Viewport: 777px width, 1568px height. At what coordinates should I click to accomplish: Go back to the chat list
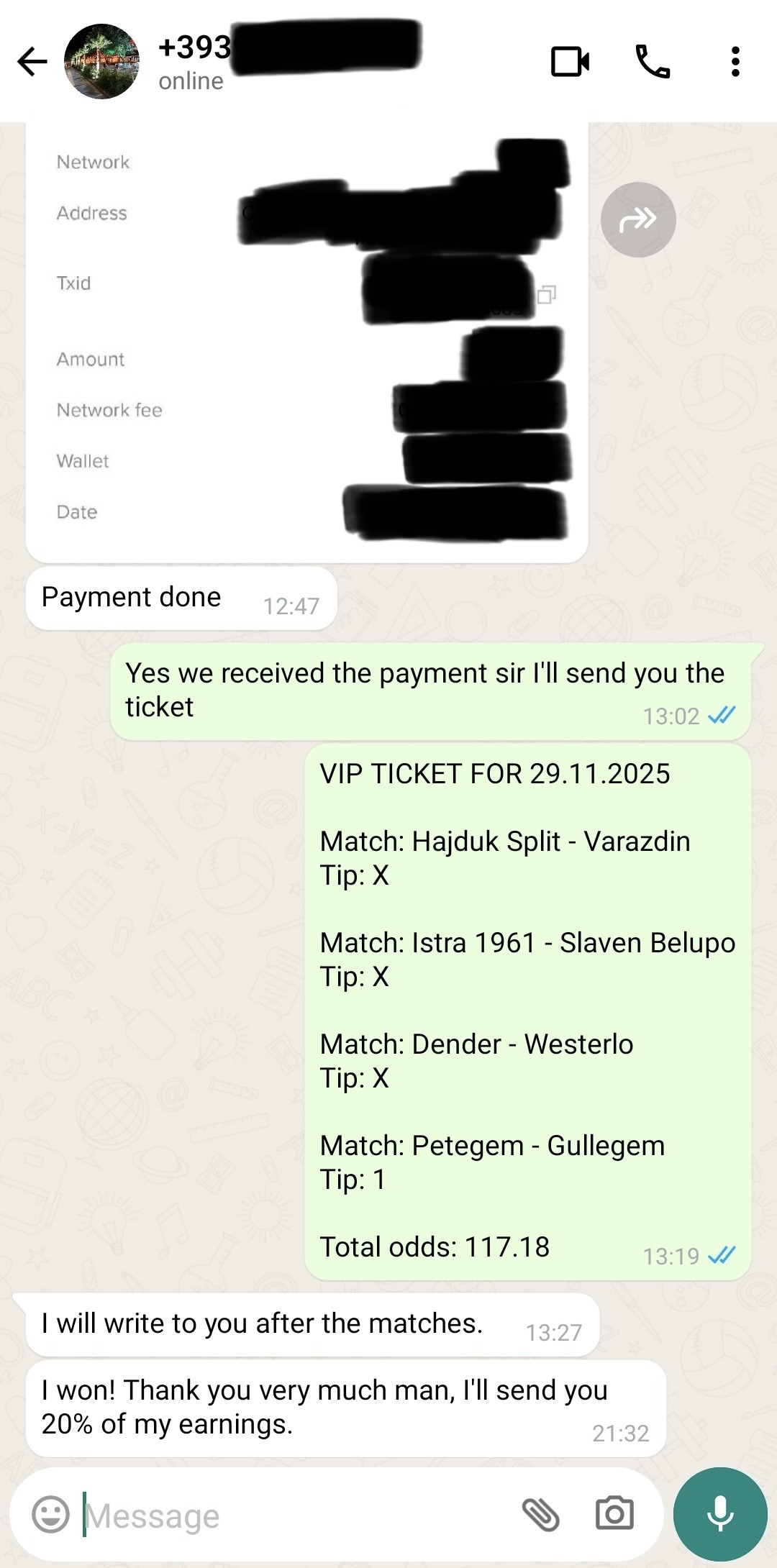(x=32, y=62)
